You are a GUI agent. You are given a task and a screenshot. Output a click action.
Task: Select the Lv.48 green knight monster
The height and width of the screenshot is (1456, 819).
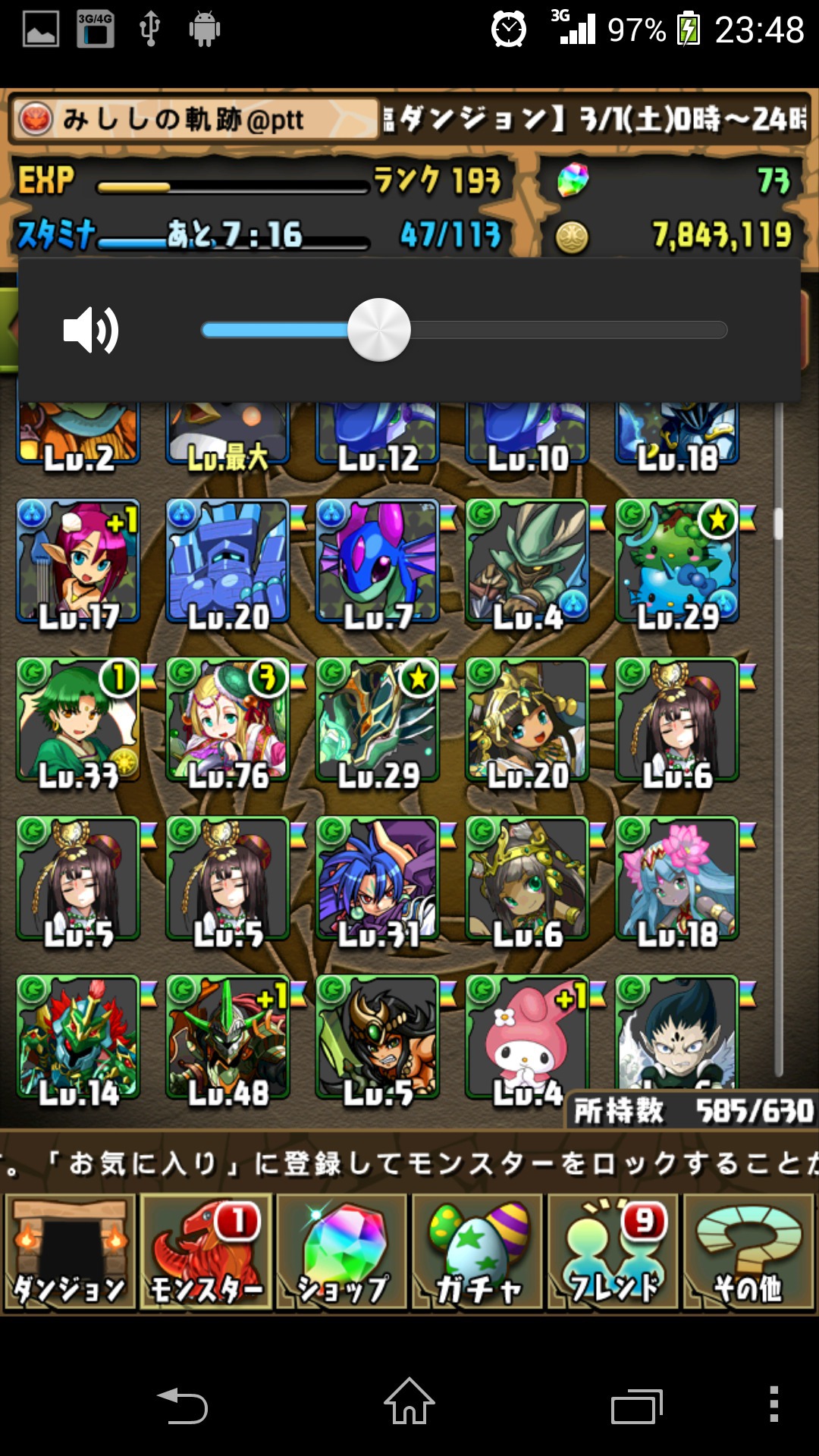(x=227, y=1037)
